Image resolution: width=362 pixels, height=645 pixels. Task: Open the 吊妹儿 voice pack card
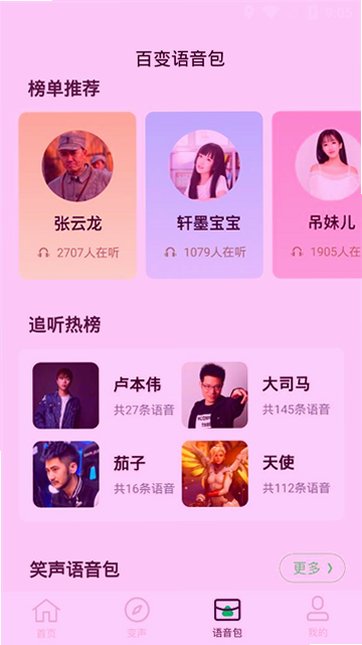click(x=317, y=195)
